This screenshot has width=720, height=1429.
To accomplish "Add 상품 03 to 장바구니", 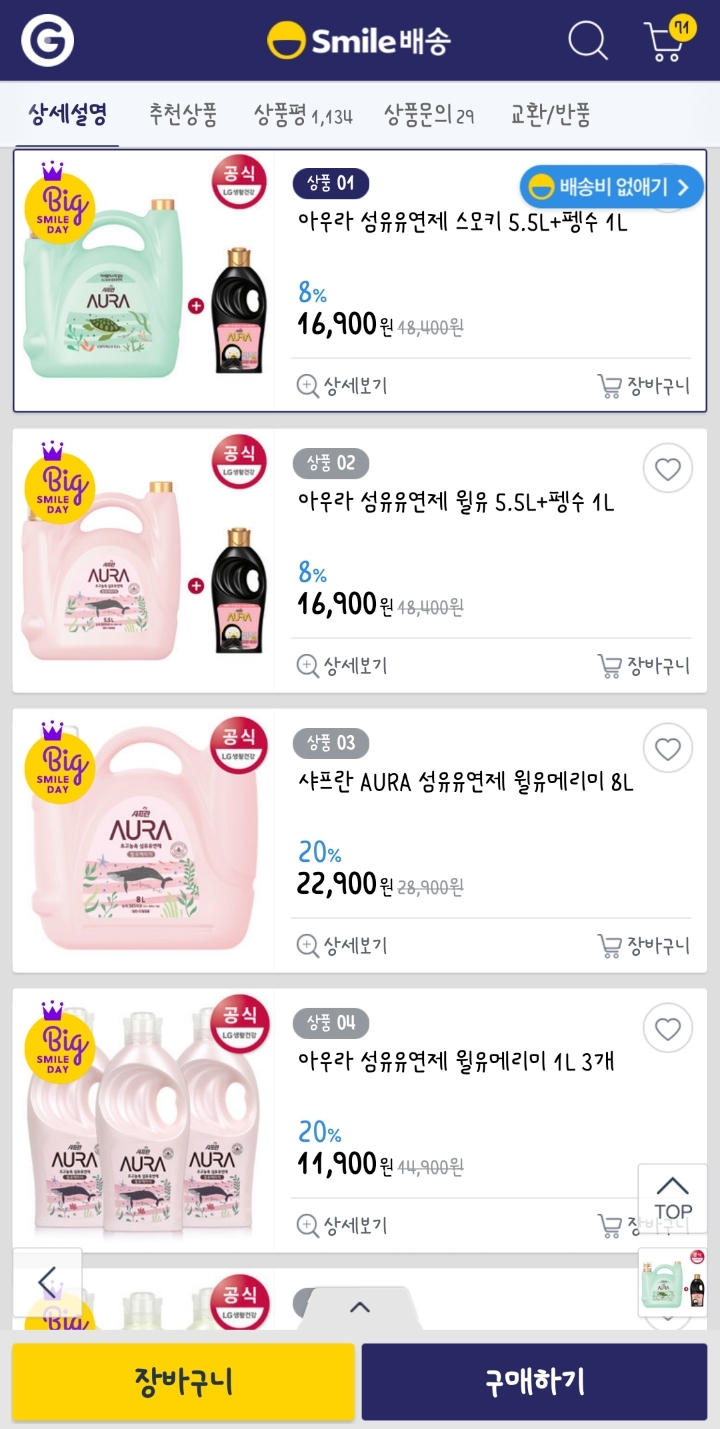I will 644,946.
